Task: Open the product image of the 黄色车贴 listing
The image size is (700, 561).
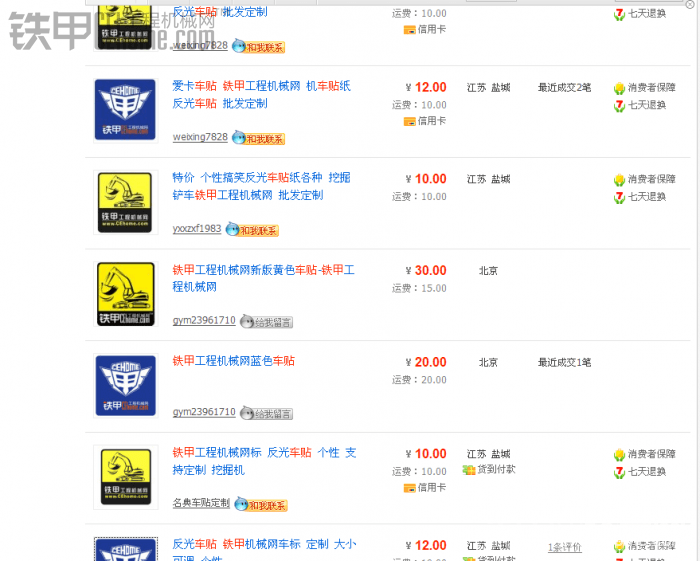Action: point(125,293)
